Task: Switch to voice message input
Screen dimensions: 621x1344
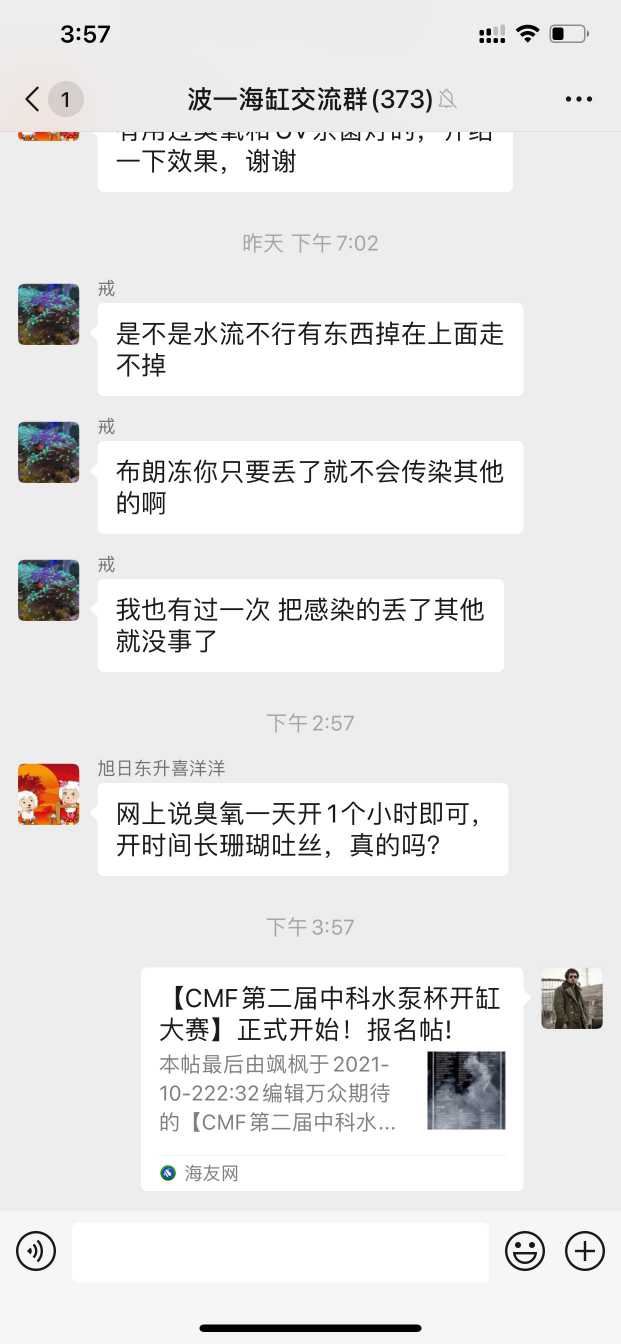Action: [x=36, y=1251]
